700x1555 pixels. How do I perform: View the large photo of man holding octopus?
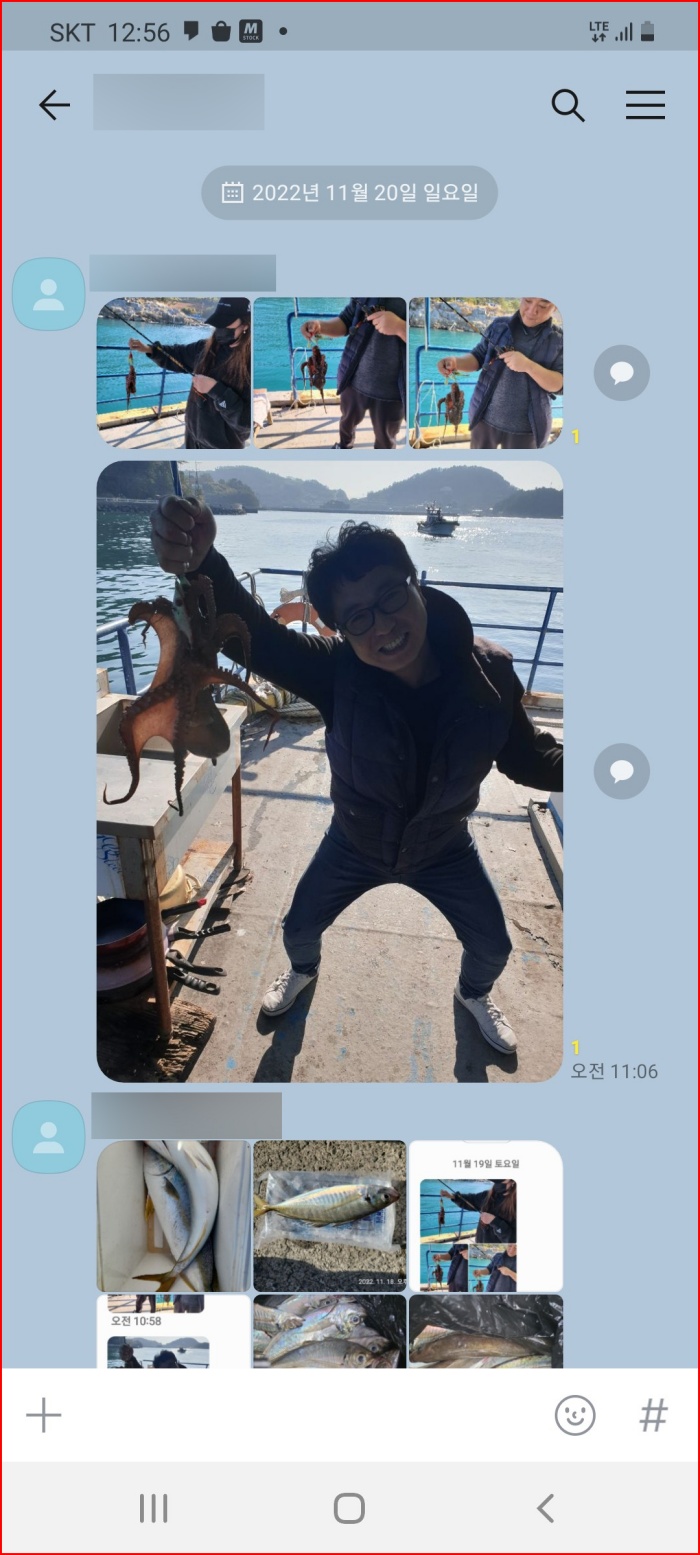click(x=329, y=771)
